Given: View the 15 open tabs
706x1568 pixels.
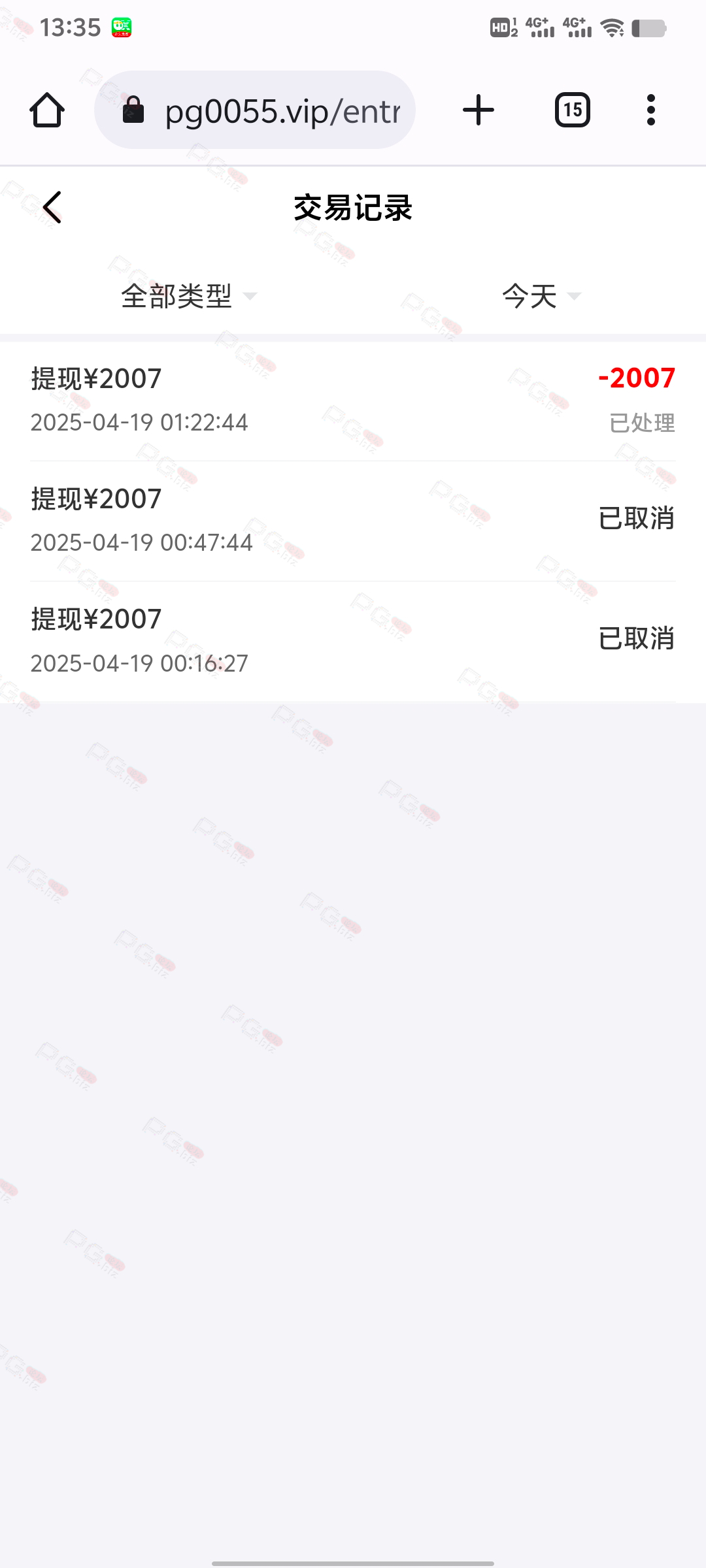Looking at the screenshot, I should click(573, 110).
